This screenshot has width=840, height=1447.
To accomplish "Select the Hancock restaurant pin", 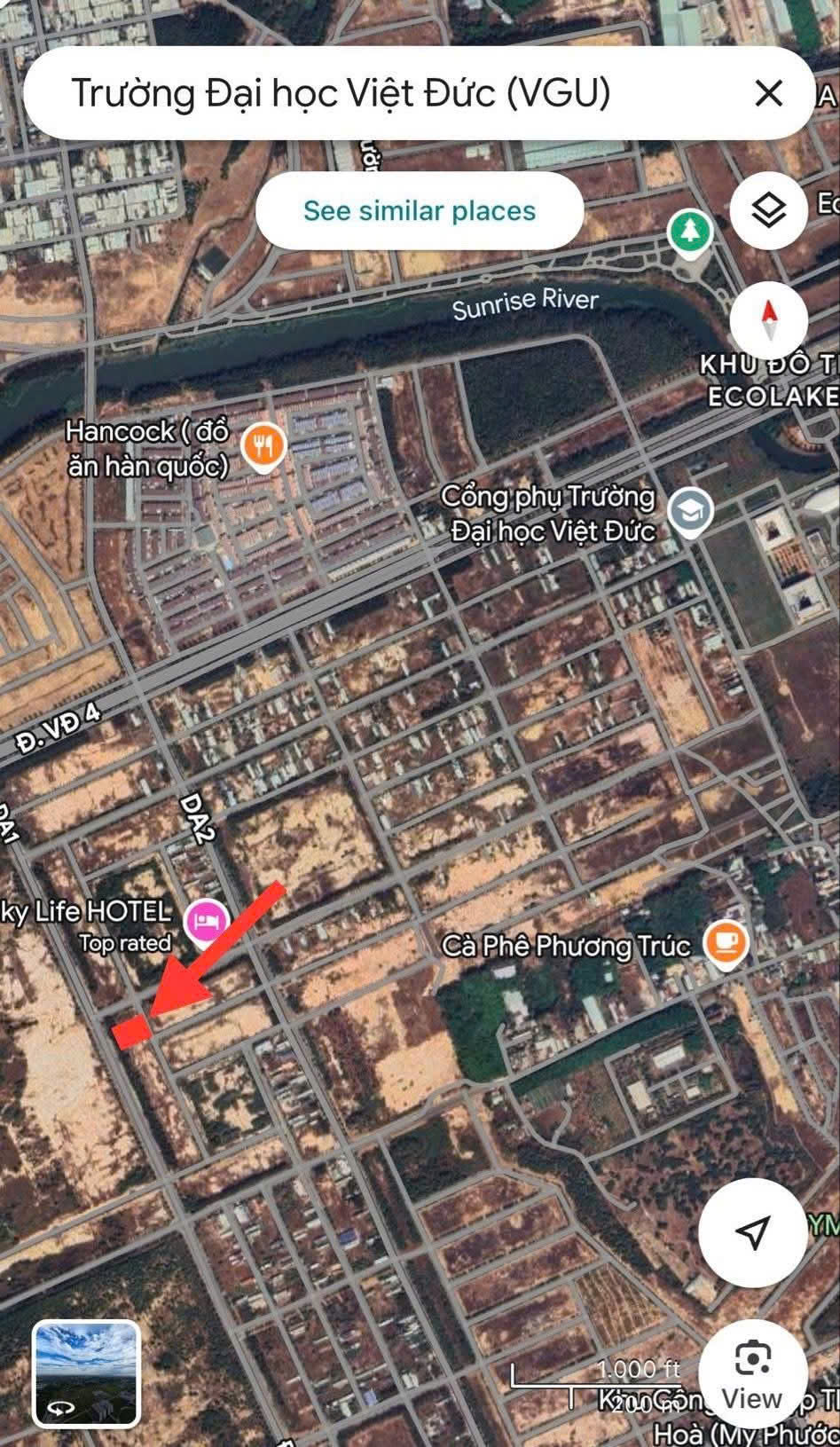I will click(x=263, y=445).
